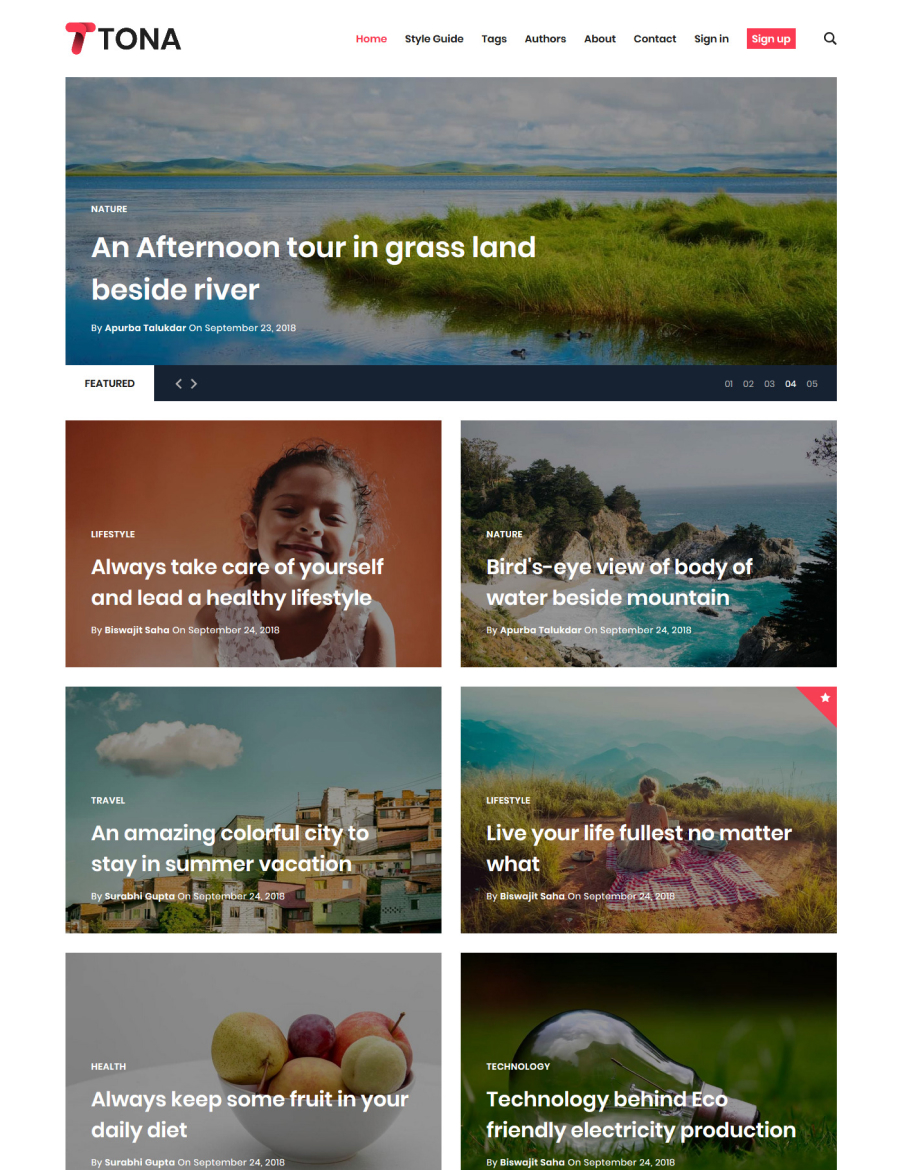Screen dimensions: 901x1170
Task: Jump to featured slide 02
Action: coord(748,384)
